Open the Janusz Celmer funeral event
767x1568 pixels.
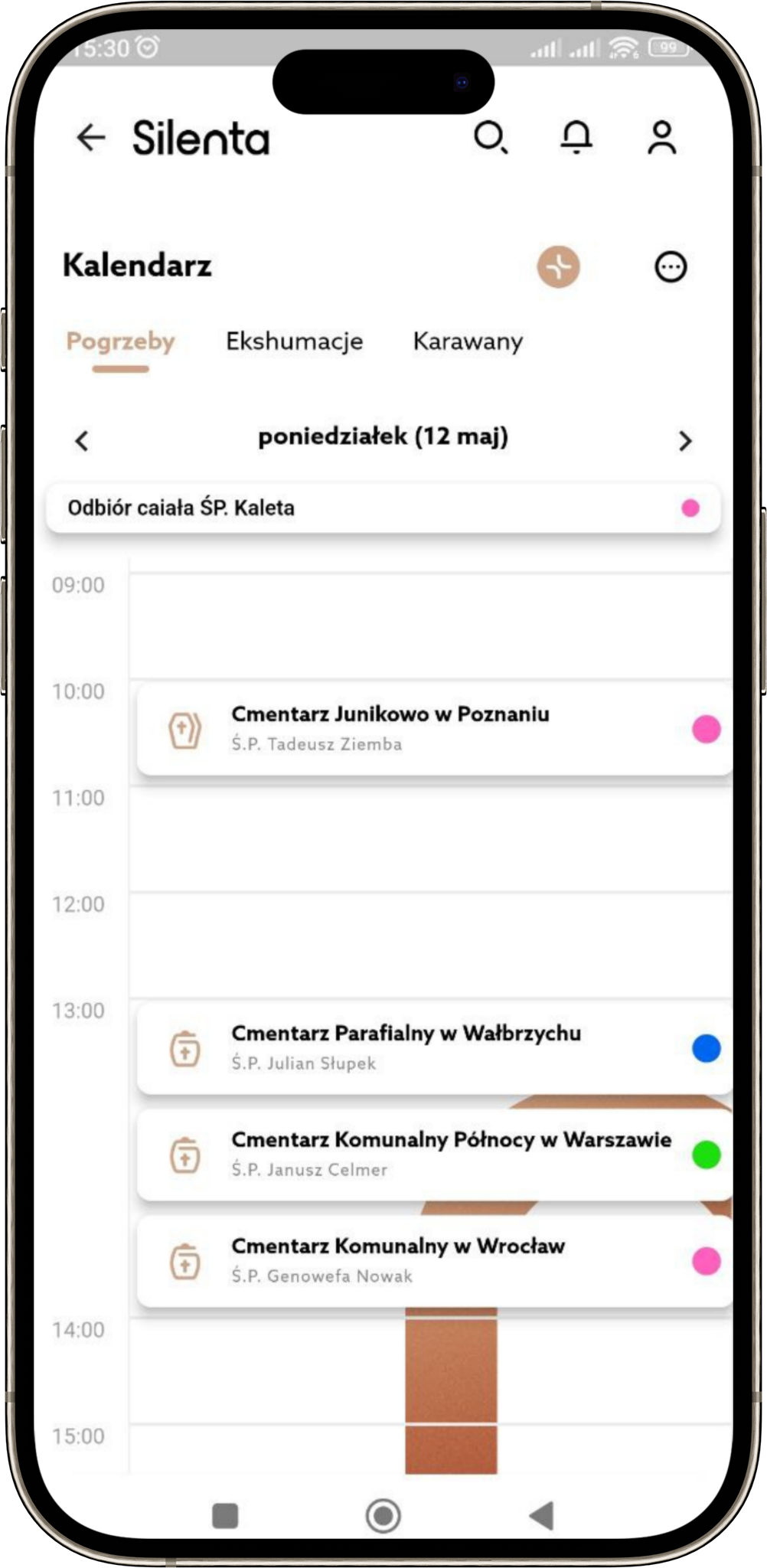[434, 1155]
